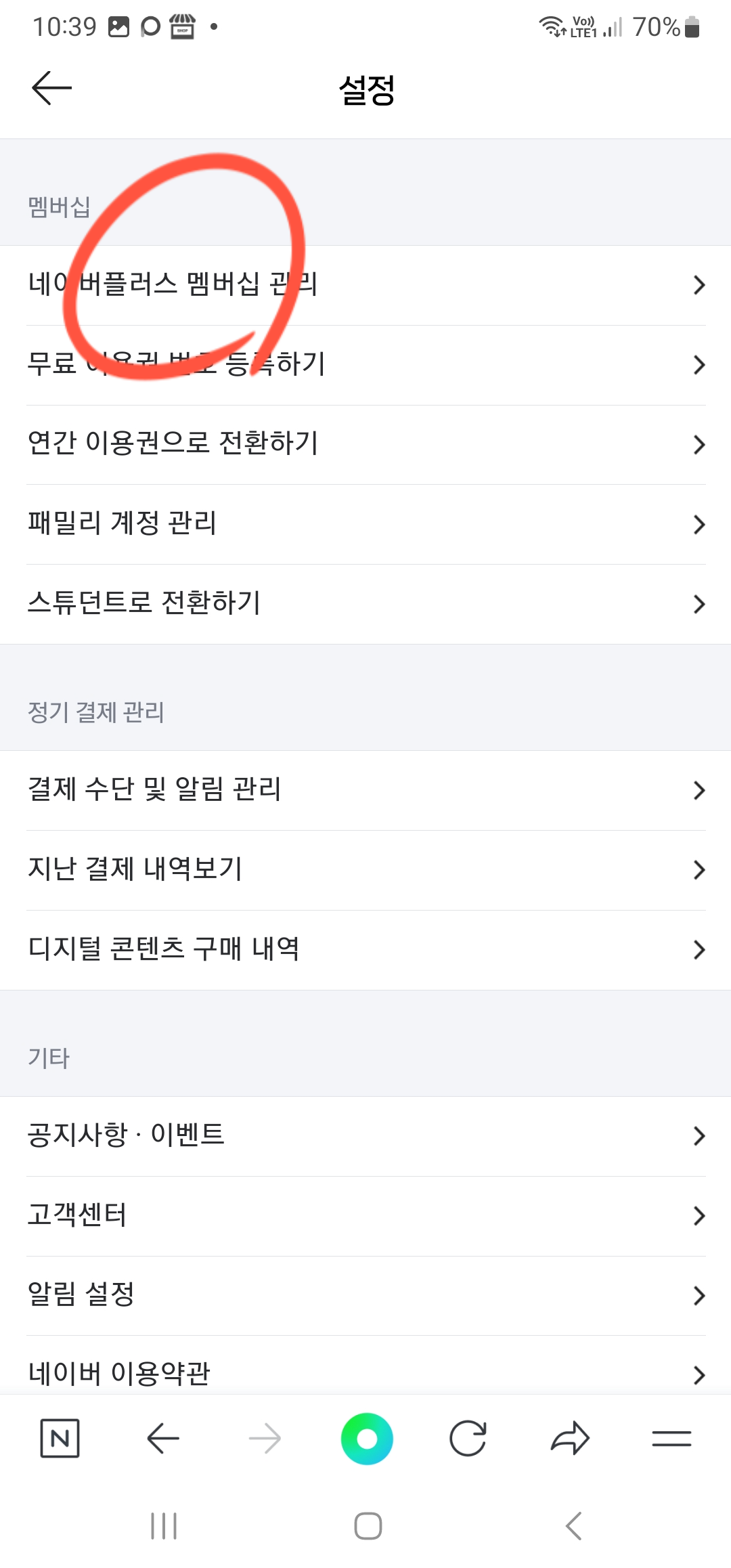The image size is (731, 1568).
Task: Tap the grayed-out forward navigation icon
Action: pos(265,1438)
